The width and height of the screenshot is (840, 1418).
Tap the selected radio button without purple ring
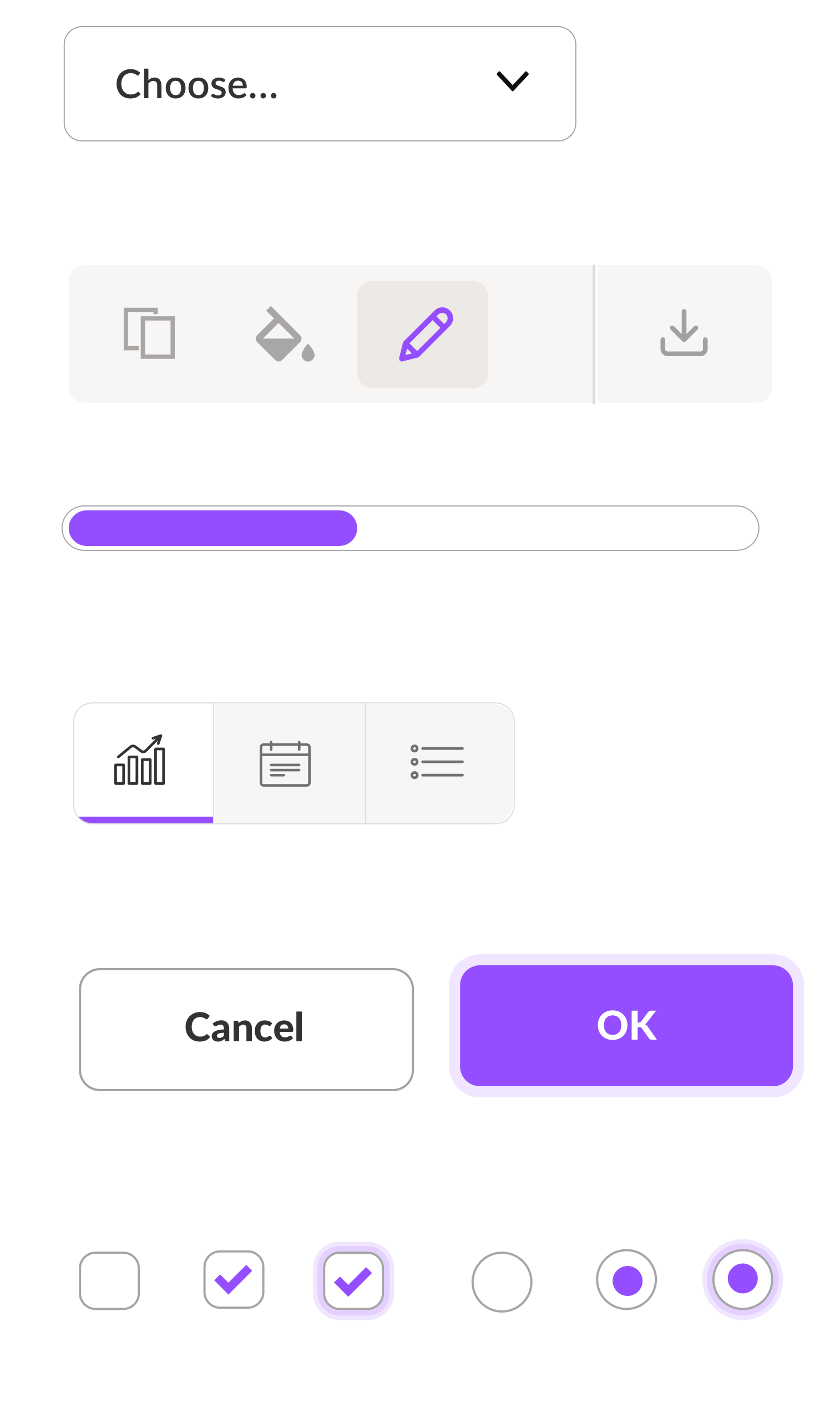[626, 1279]
